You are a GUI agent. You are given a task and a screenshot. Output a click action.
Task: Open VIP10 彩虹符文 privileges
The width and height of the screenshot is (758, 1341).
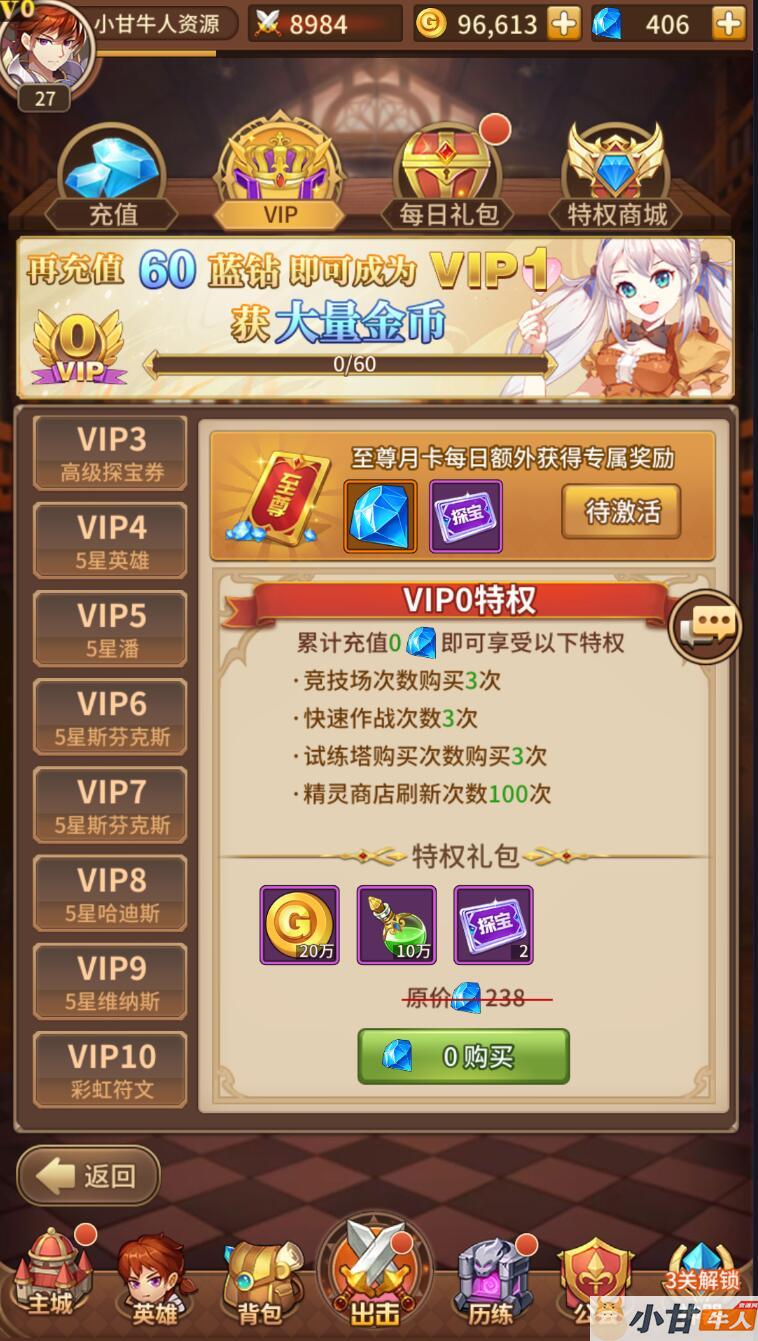pyautogui.click(x=111, y=1069)
